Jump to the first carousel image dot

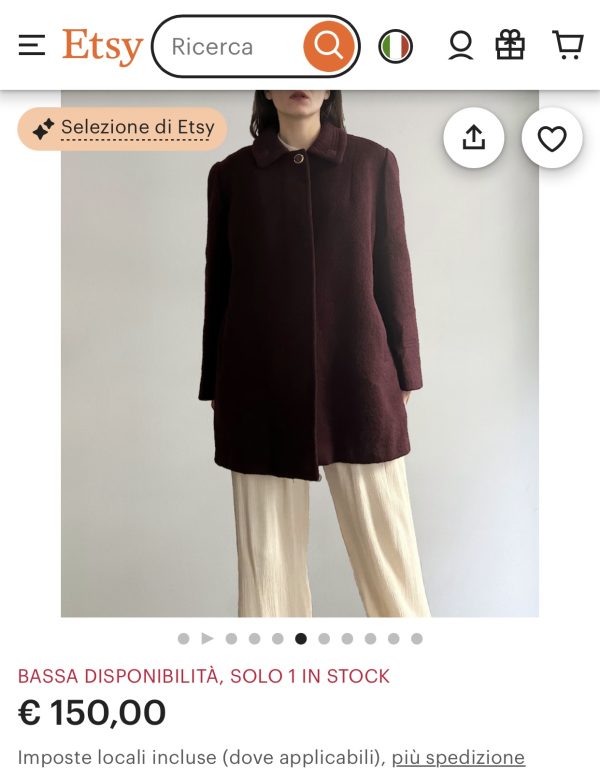coord(183,638)
